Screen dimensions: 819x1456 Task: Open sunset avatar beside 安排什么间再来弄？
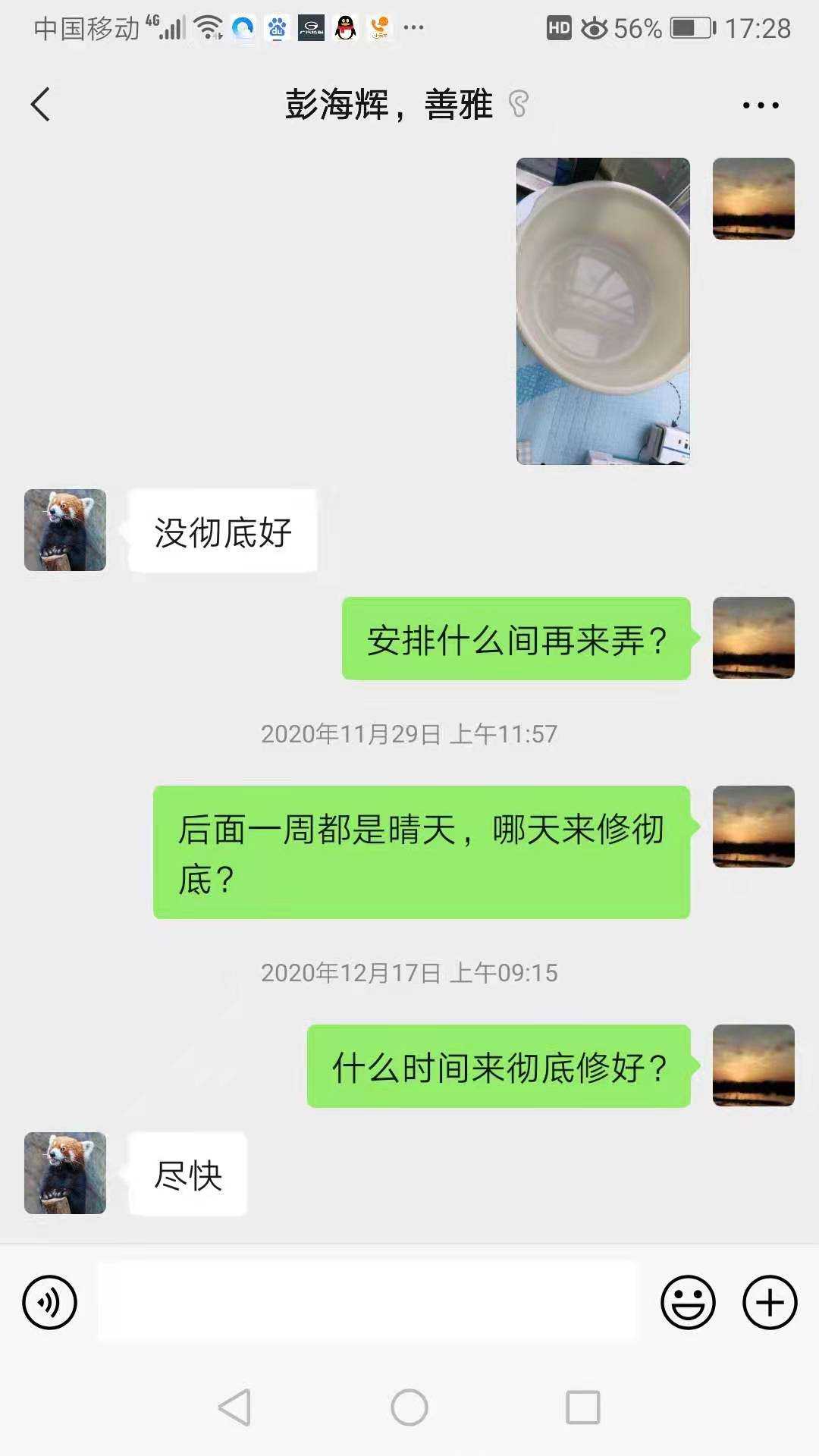tap(753, 638)
